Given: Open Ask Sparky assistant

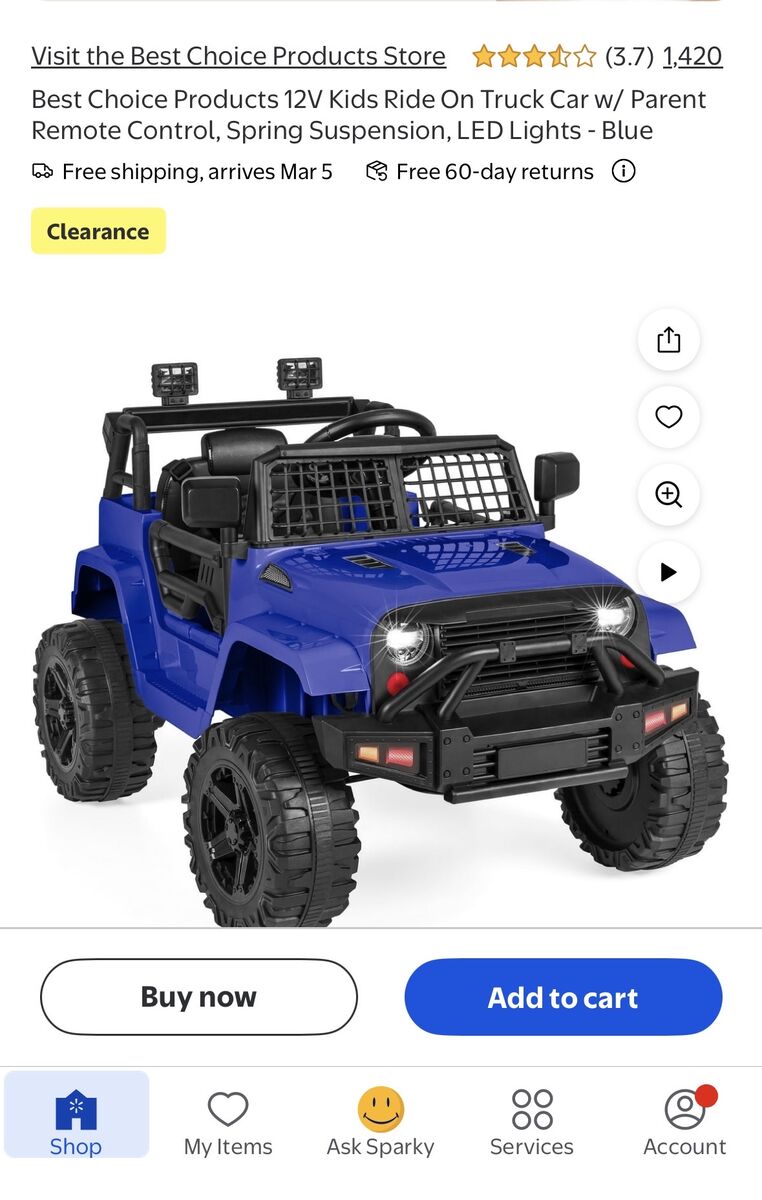Looking at the screenshot, I should (x=380, y=1124).
